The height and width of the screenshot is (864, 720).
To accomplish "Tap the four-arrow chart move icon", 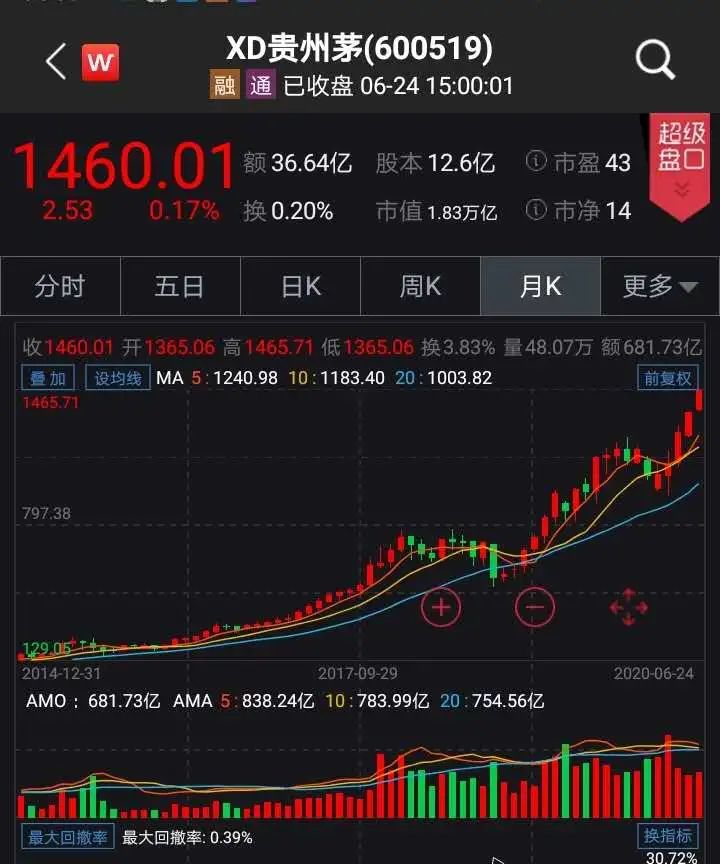I will (628, 606).
